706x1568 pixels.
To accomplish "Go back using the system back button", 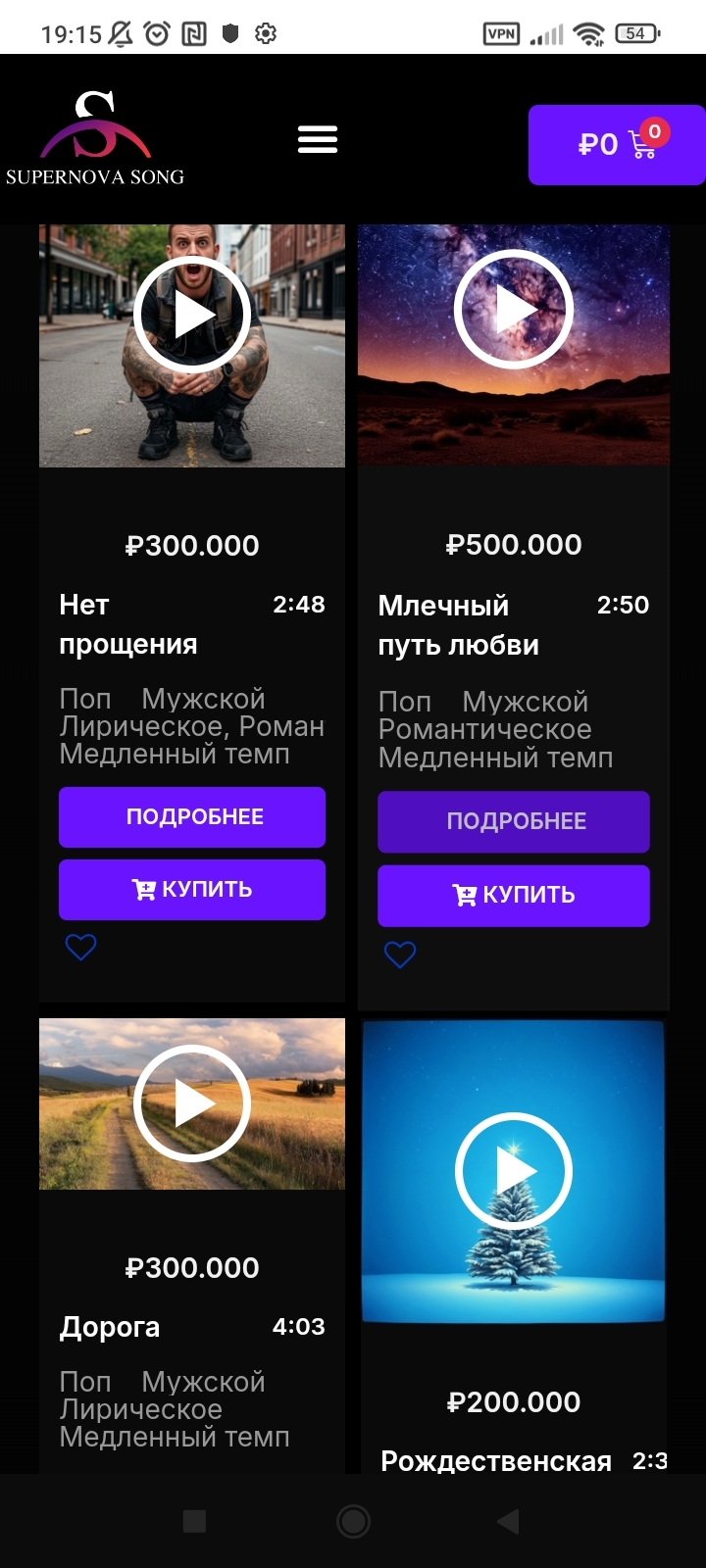I will 508,1521.
